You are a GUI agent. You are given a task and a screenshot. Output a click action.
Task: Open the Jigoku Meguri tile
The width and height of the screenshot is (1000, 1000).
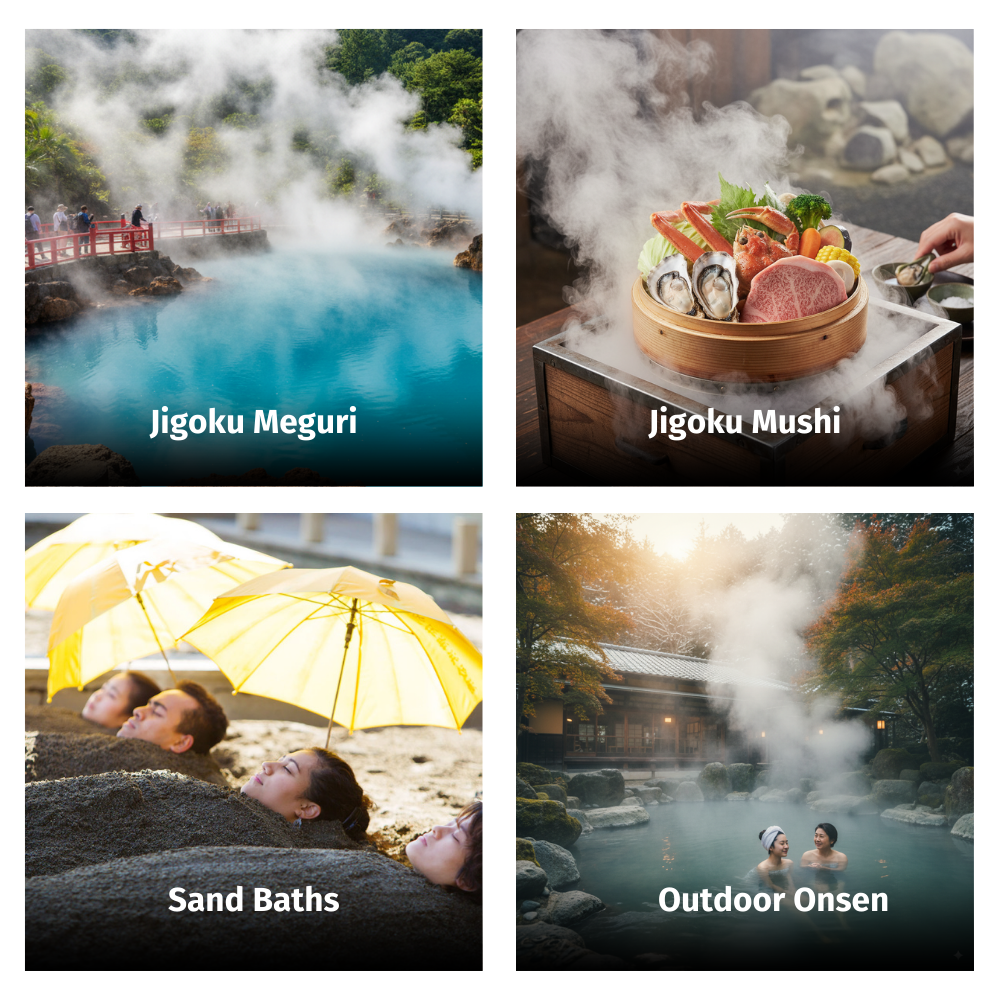[x=253, y=258]
